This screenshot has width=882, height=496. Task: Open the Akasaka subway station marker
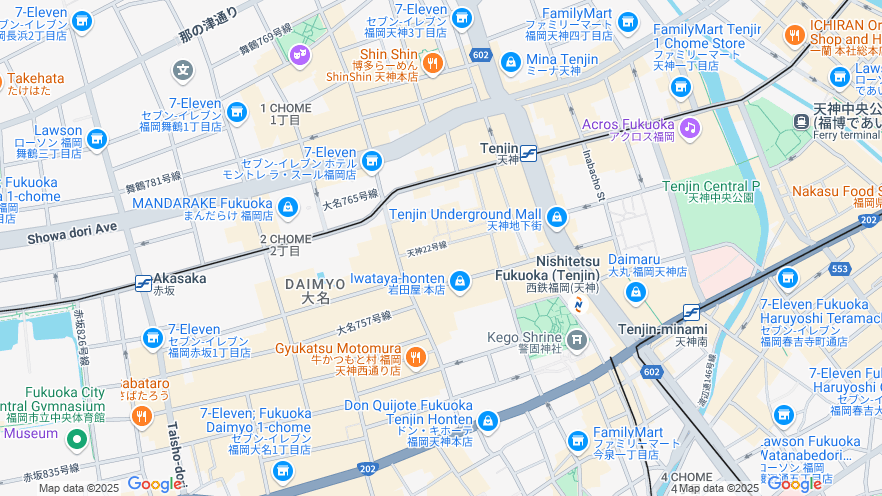pos(144,283)
